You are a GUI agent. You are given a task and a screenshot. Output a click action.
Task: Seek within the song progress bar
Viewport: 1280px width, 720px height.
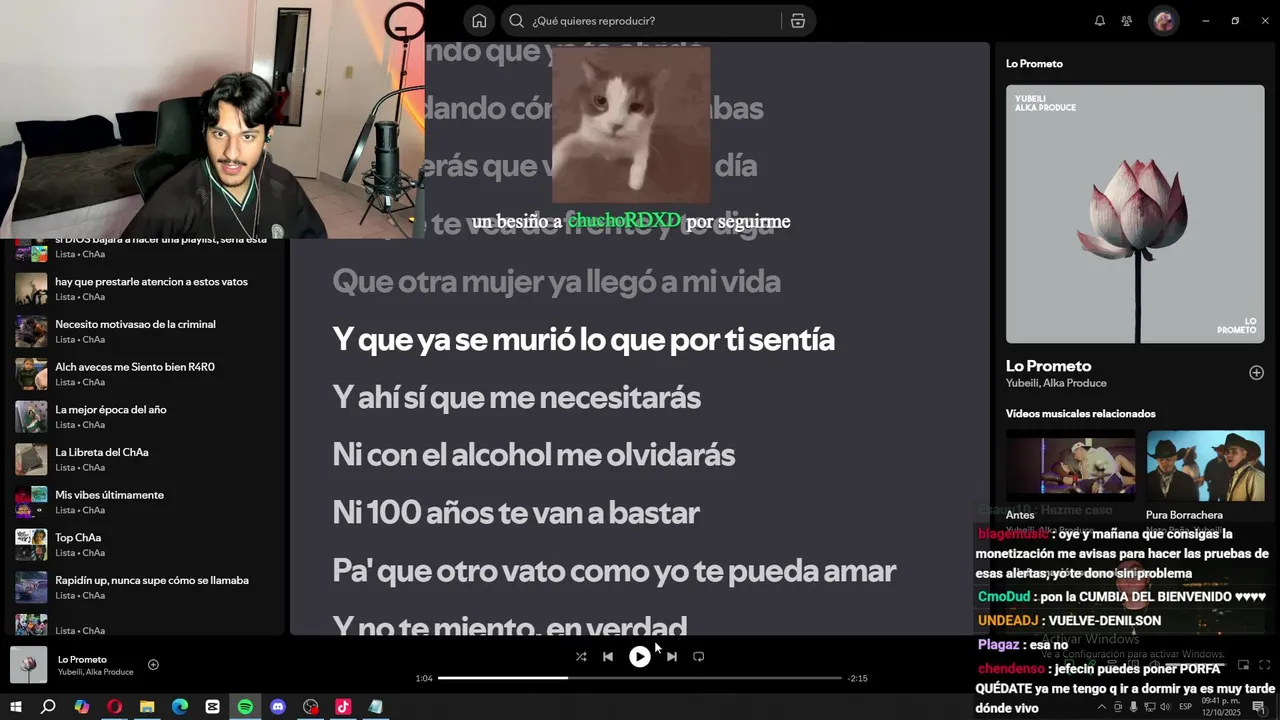click(x=640, y=678)
